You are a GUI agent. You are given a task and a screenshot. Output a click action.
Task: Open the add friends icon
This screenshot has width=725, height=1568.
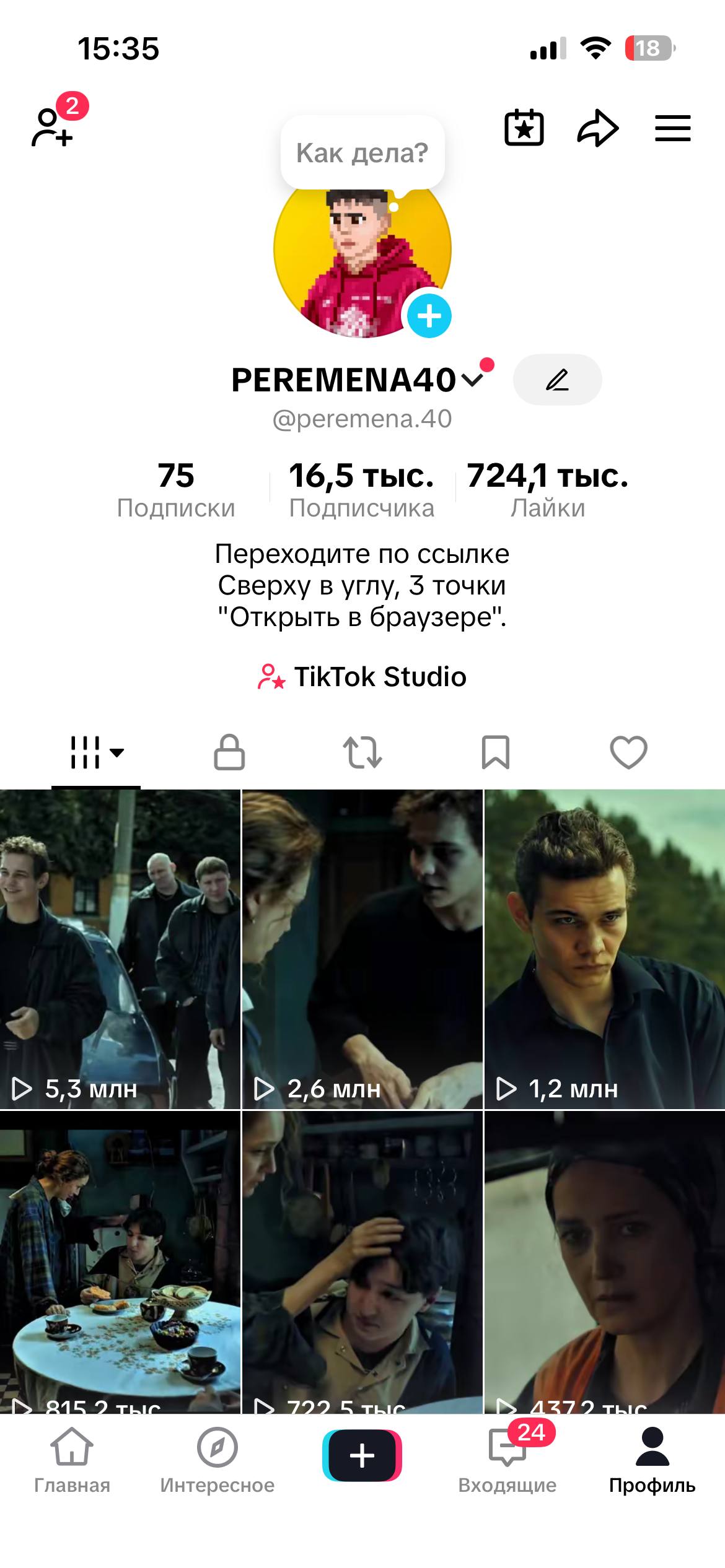click(x=53, y=127)
